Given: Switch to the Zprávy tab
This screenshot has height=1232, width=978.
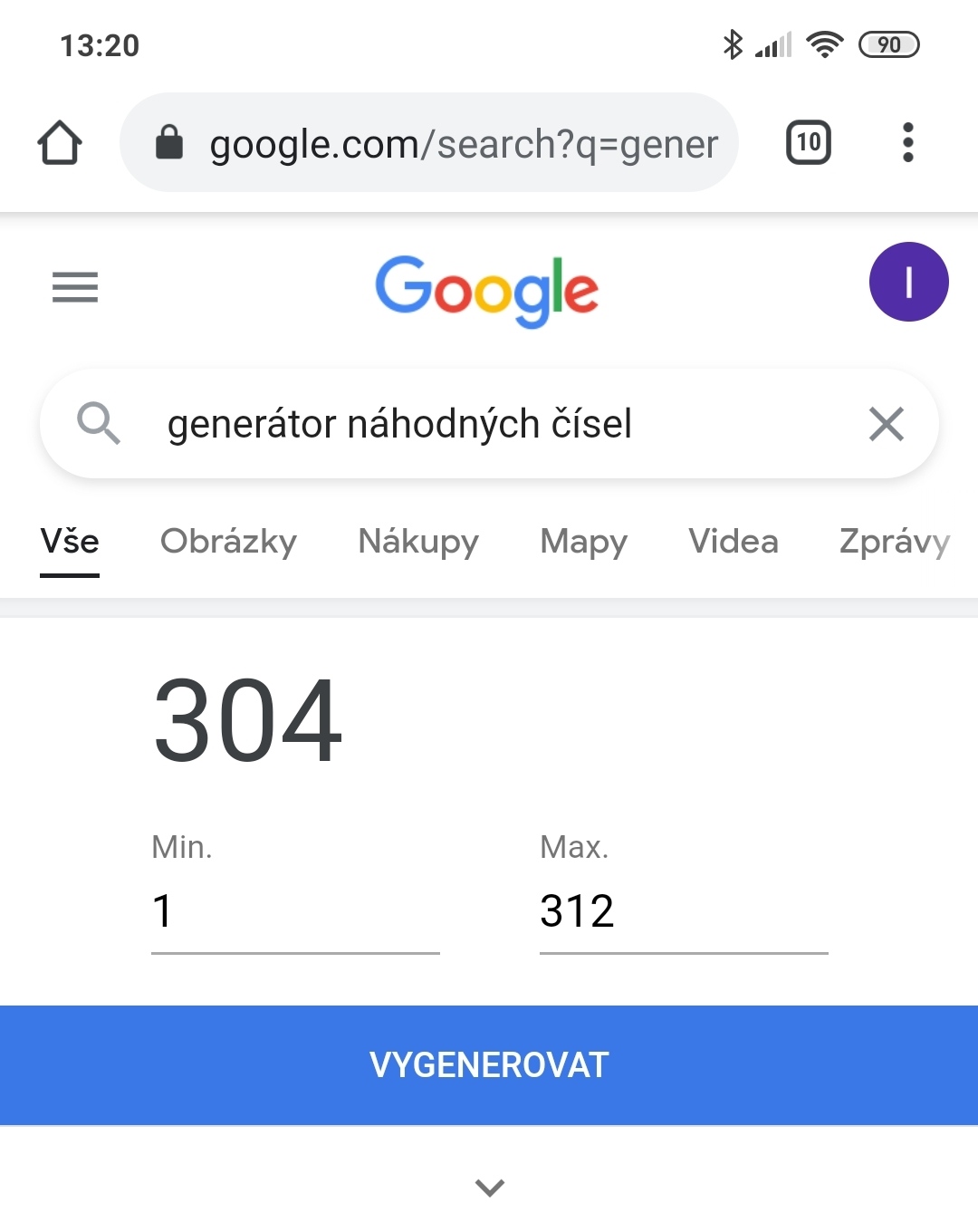Looking at the screenshot, I should (894, 542).
